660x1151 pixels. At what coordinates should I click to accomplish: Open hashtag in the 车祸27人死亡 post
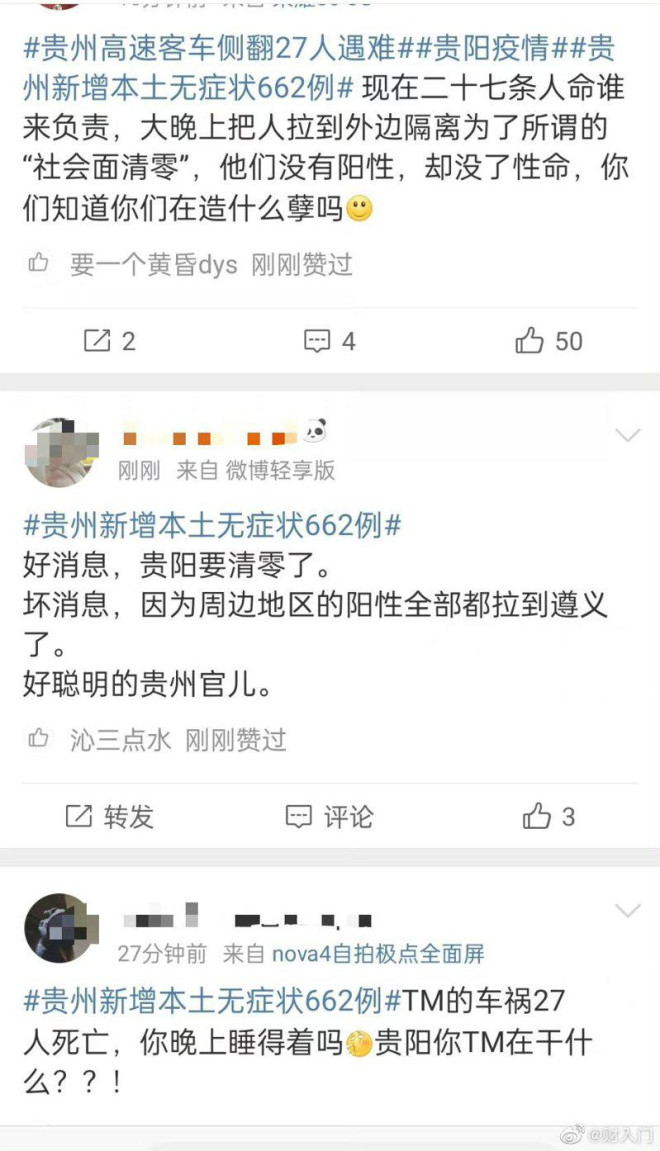[212, 999]
